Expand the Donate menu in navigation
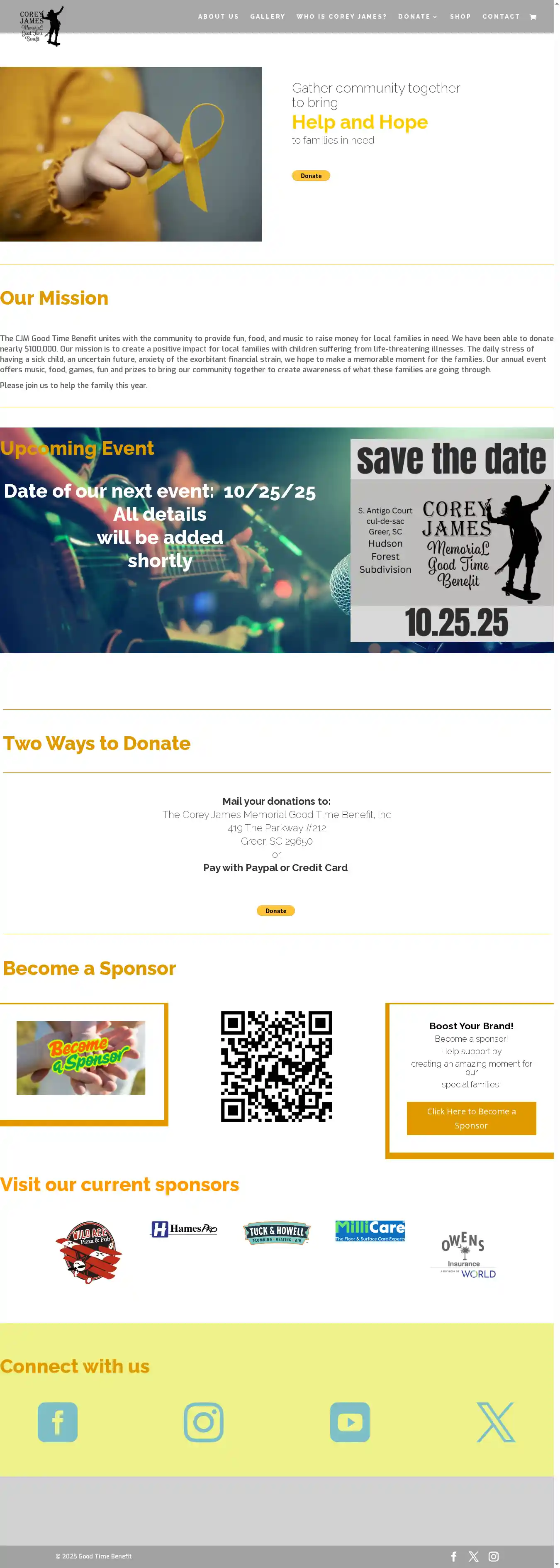This screenshot has width=560, height=1568. pyautogui.click(x=418, y=17)
